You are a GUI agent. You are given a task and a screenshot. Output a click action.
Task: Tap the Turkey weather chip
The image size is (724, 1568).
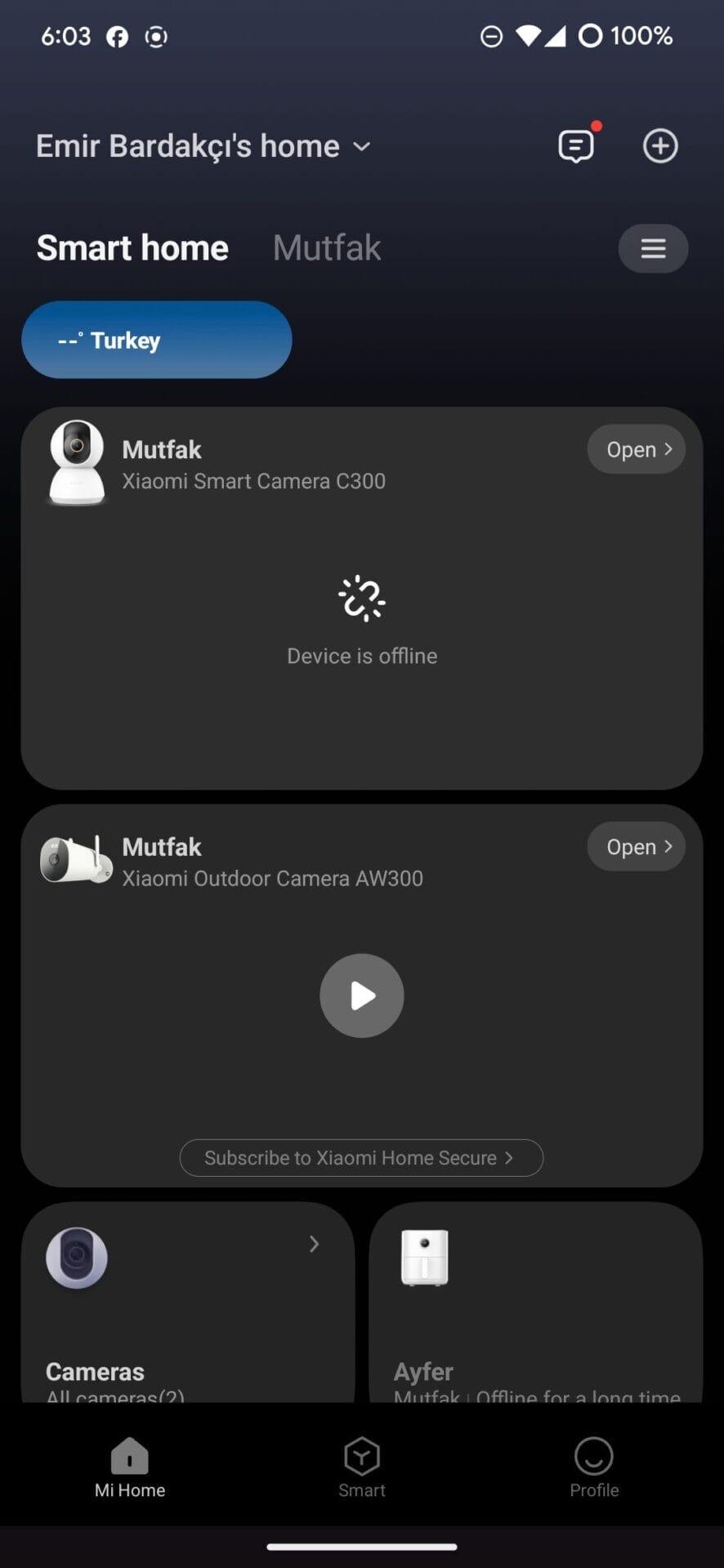coord(156,340)
